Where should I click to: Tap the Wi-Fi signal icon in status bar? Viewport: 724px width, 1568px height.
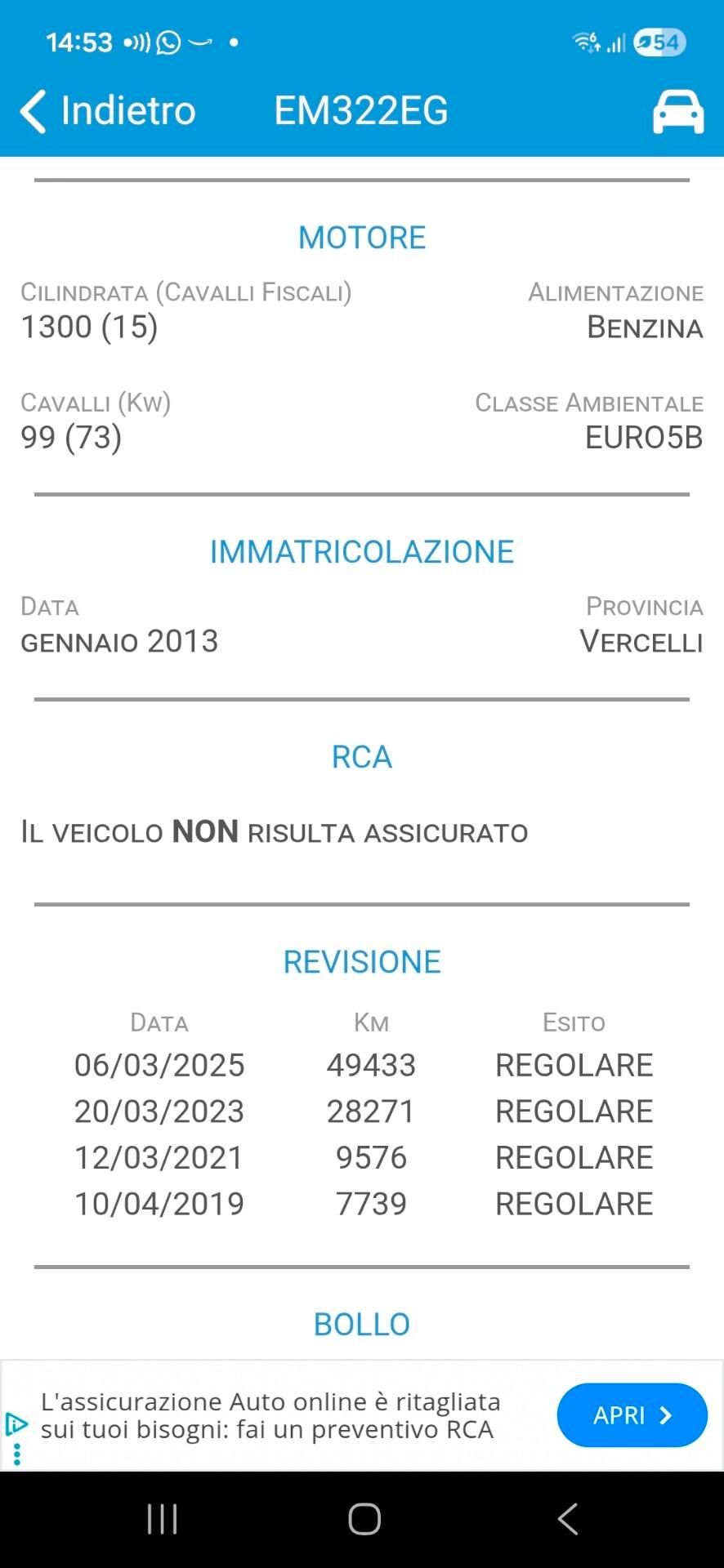point(583,39)
